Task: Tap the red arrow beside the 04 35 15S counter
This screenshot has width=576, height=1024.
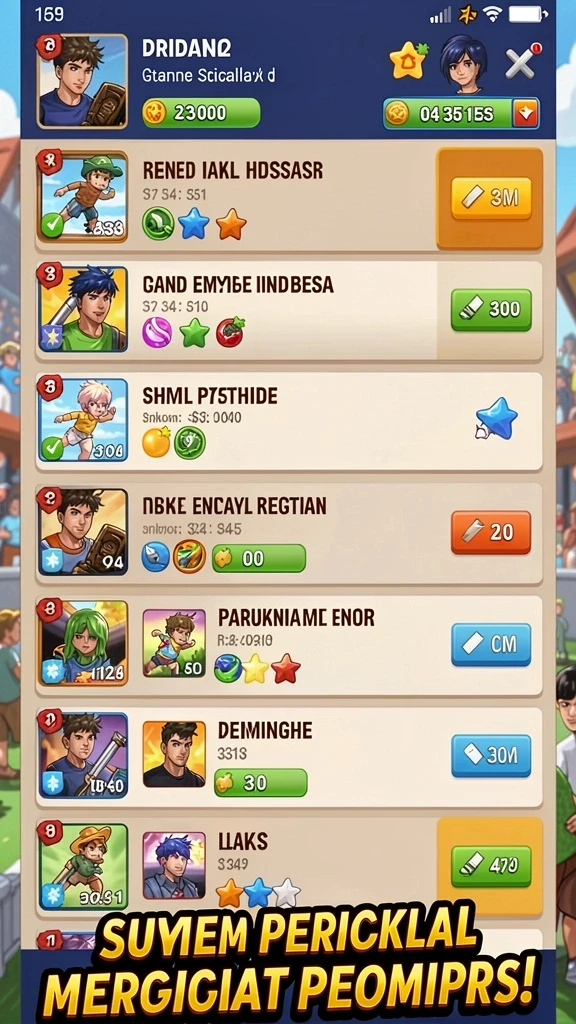Action: click(x=526, y=114)
